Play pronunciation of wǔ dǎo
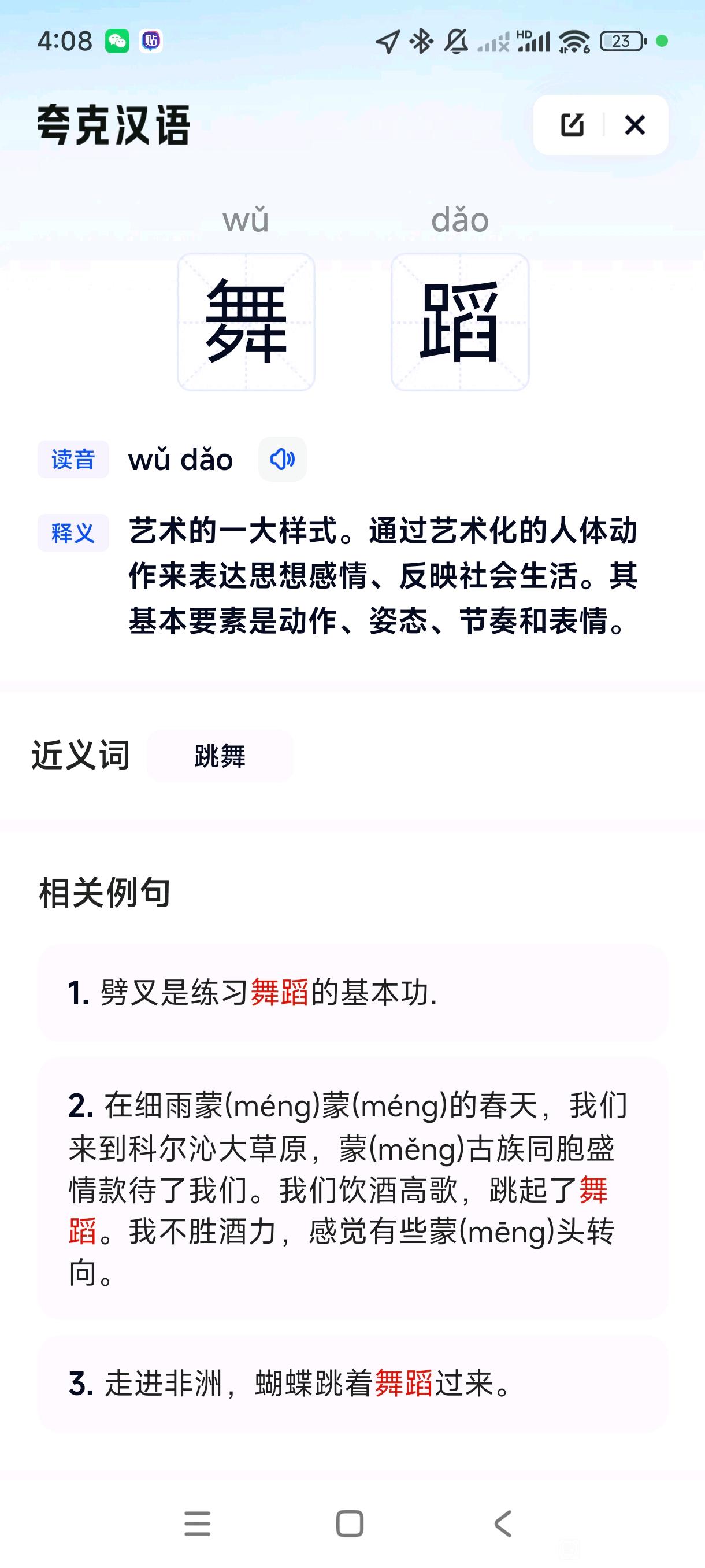 coord(282,459)
